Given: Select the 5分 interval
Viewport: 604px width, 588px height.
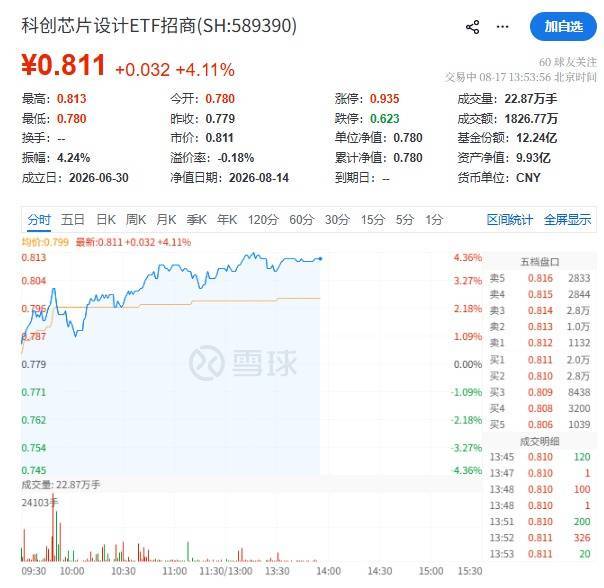Looking at the screenshot, I should (x=405, y=220).
